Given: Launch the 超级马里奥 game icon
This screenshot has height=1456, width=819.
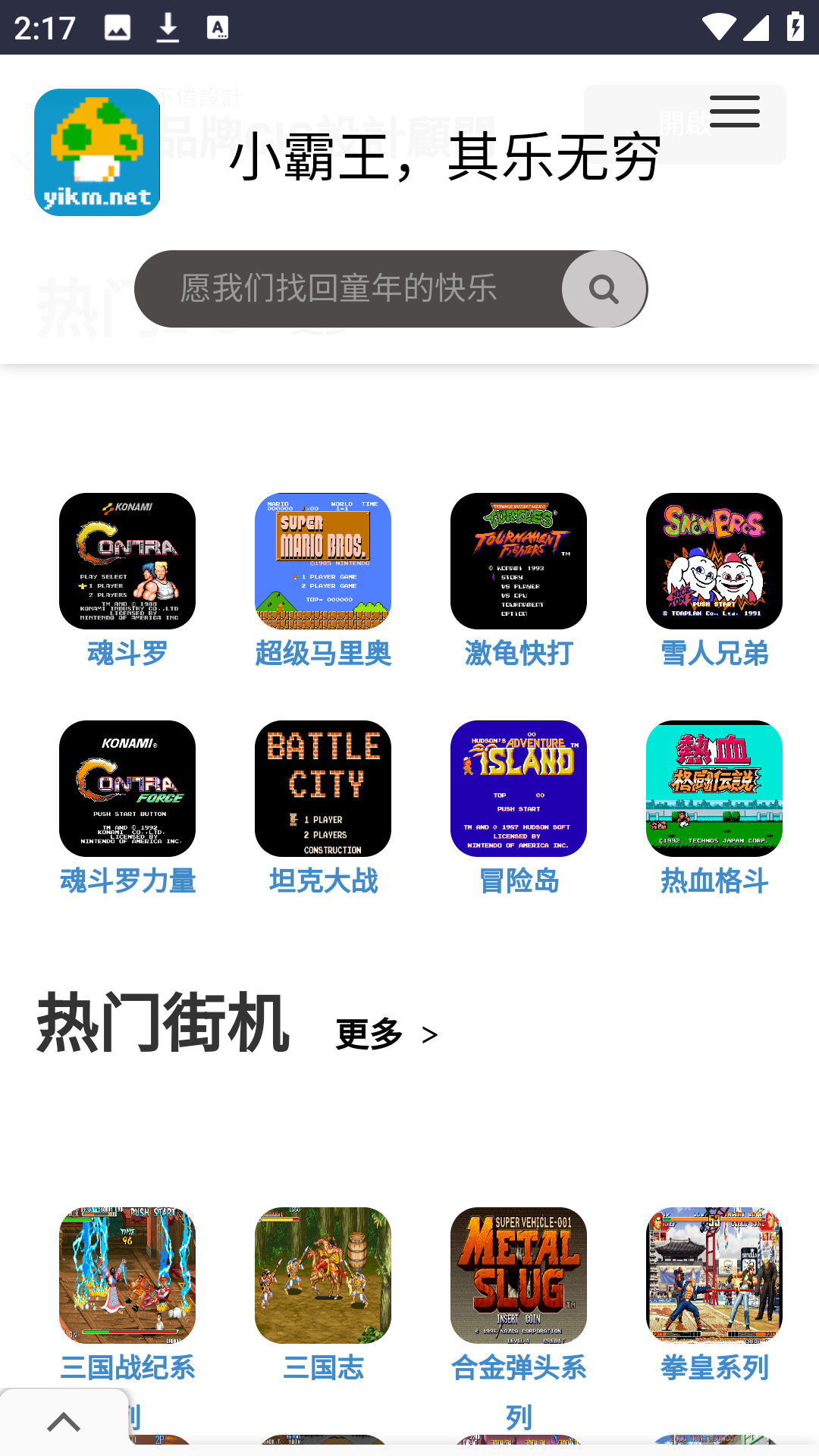Looking at the screenshot, I should pos(323,560).
